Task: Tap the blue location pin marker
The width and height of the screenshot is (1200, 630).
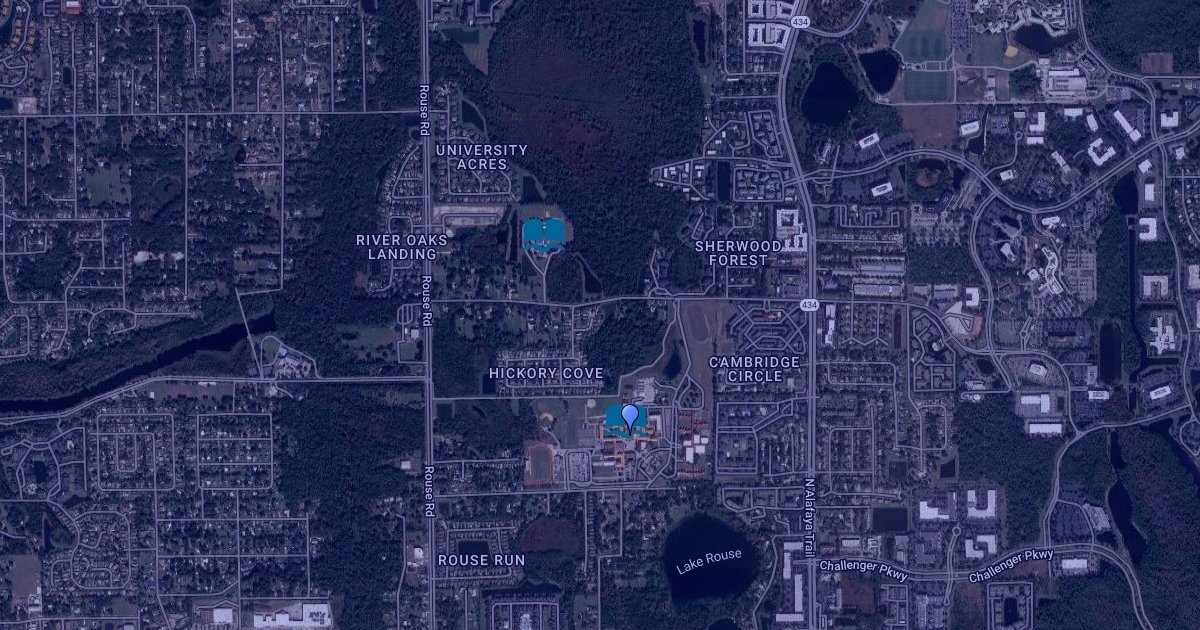Action: click(629, 415)
